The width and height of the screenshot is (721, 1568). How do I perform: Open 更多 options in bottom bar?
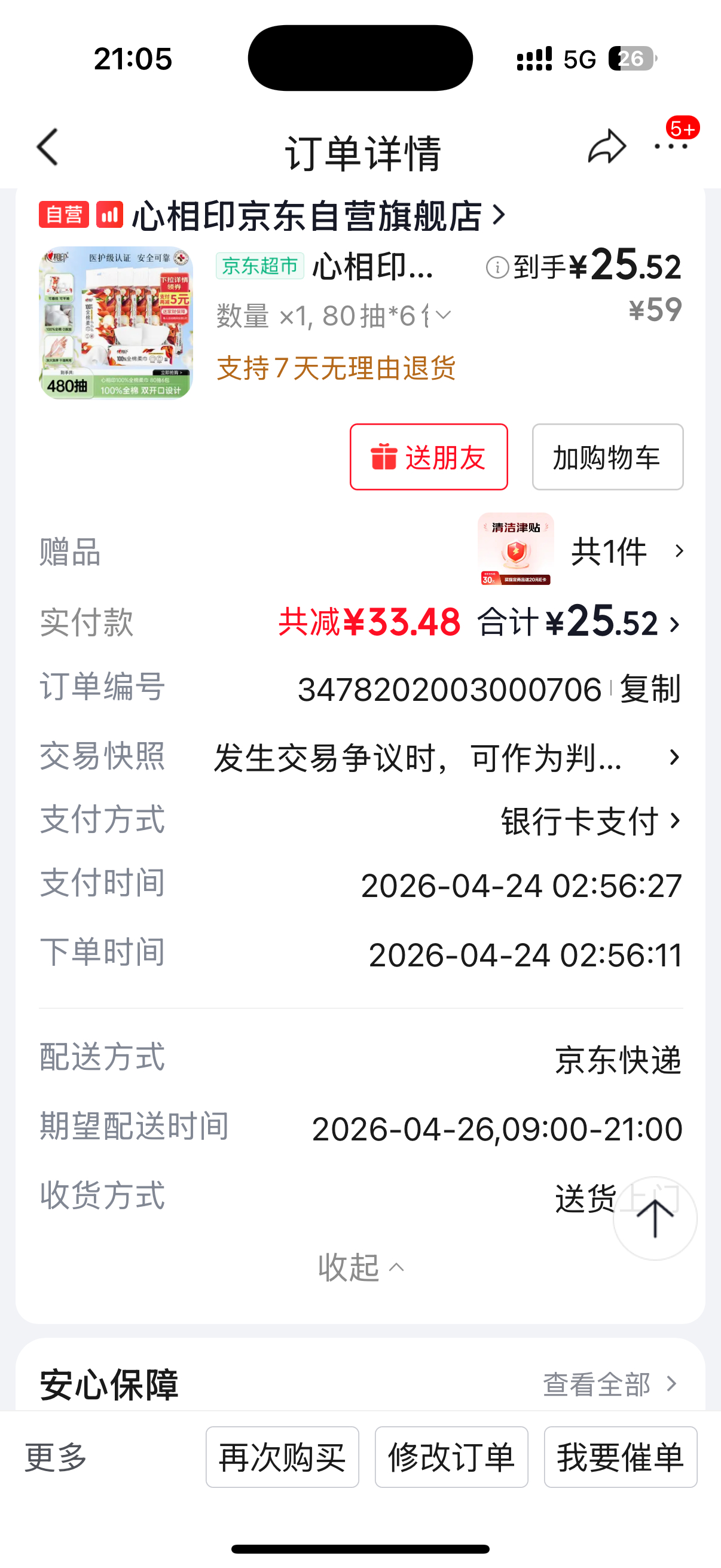click(56, 1457)
